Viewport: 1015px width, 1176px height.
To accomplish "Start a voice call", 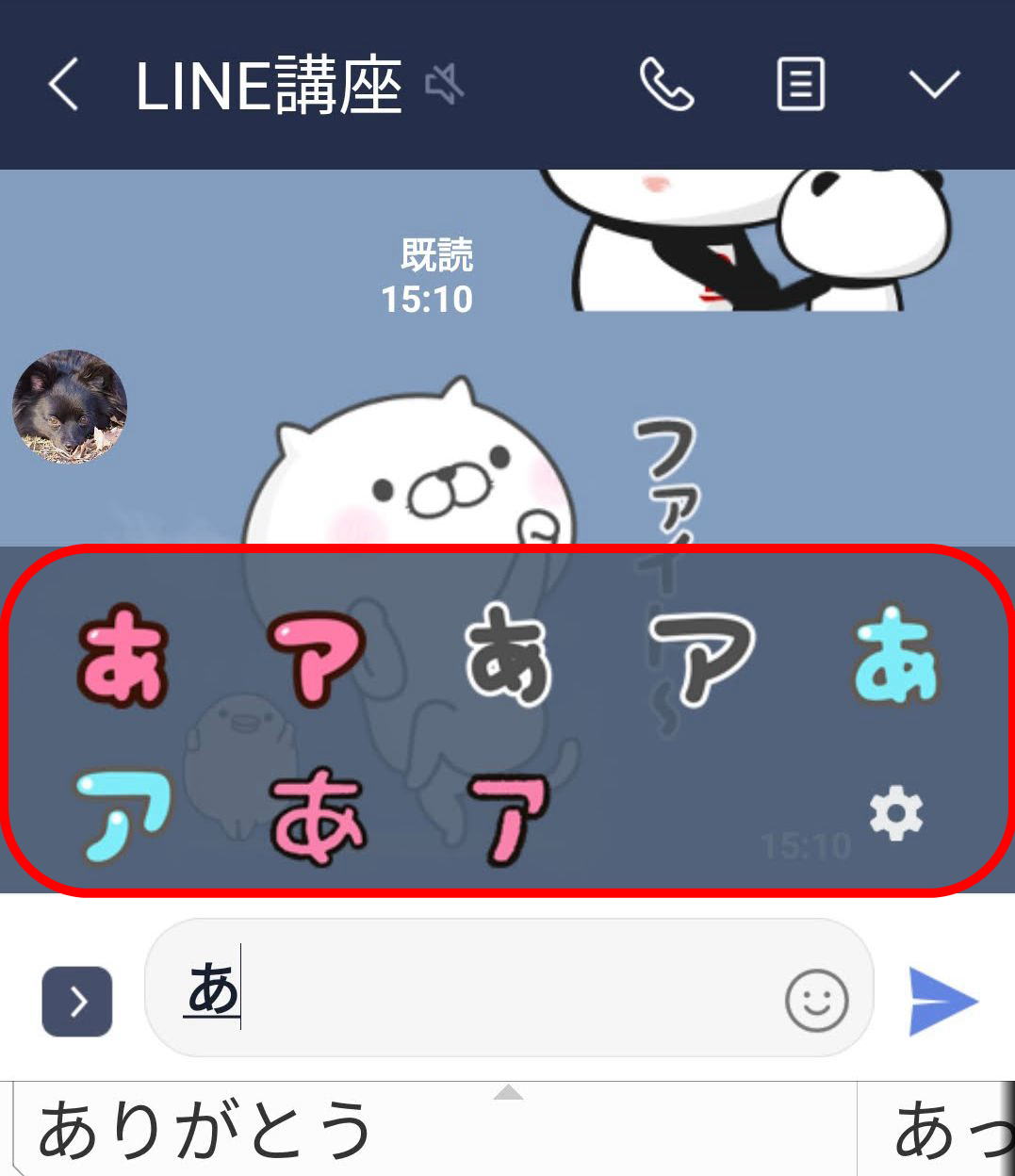I will click(x=666, y=85).
